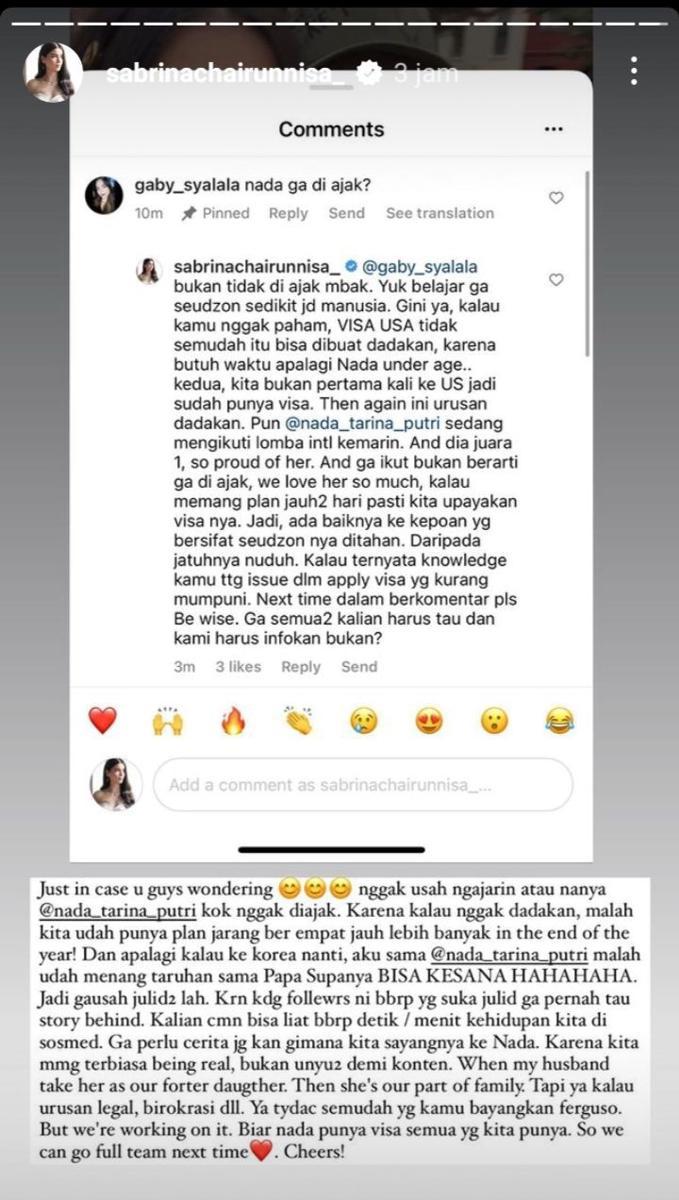Open first @nada_tarina_putri mention in the caption
This screenshot has height=1200, width=679.
coord(113,911)
